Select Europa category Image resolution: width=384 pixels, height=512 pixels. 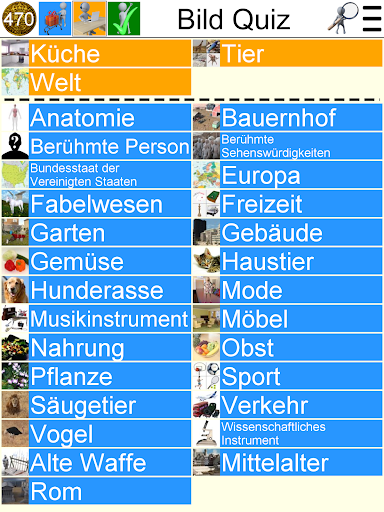(x=287, y=175)
